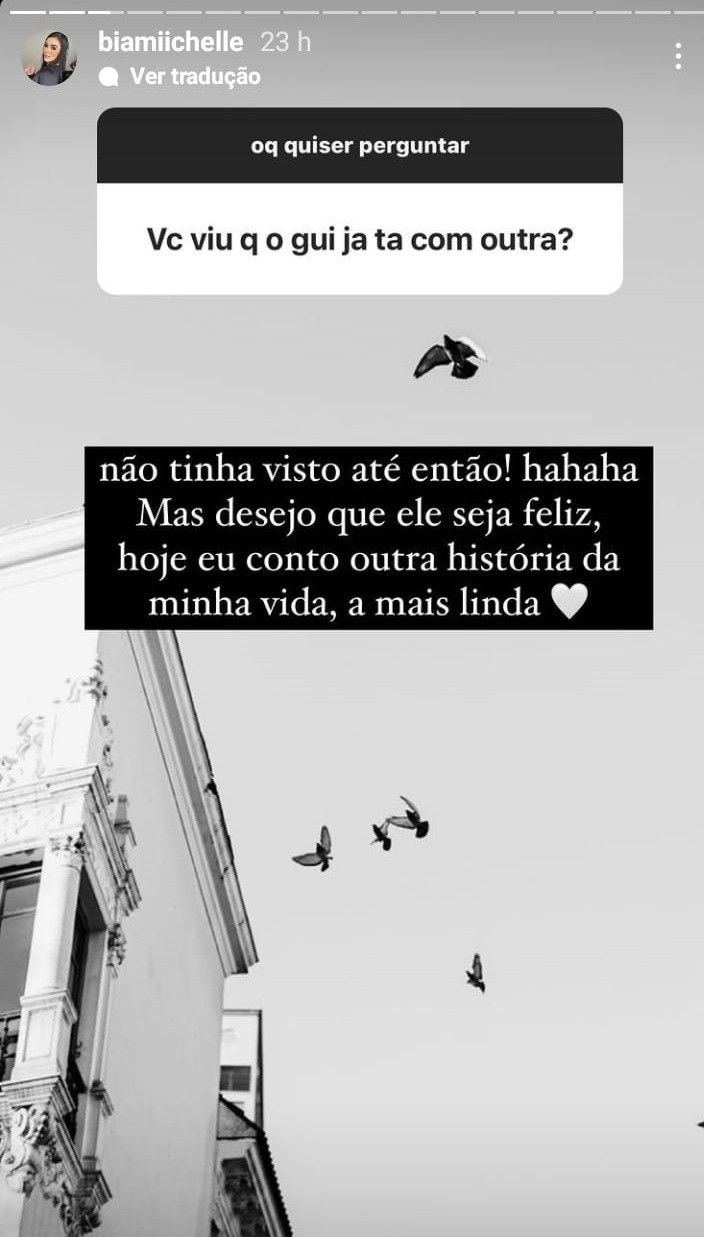Open biamiichelle's profile picture

[x=49, y=58]
